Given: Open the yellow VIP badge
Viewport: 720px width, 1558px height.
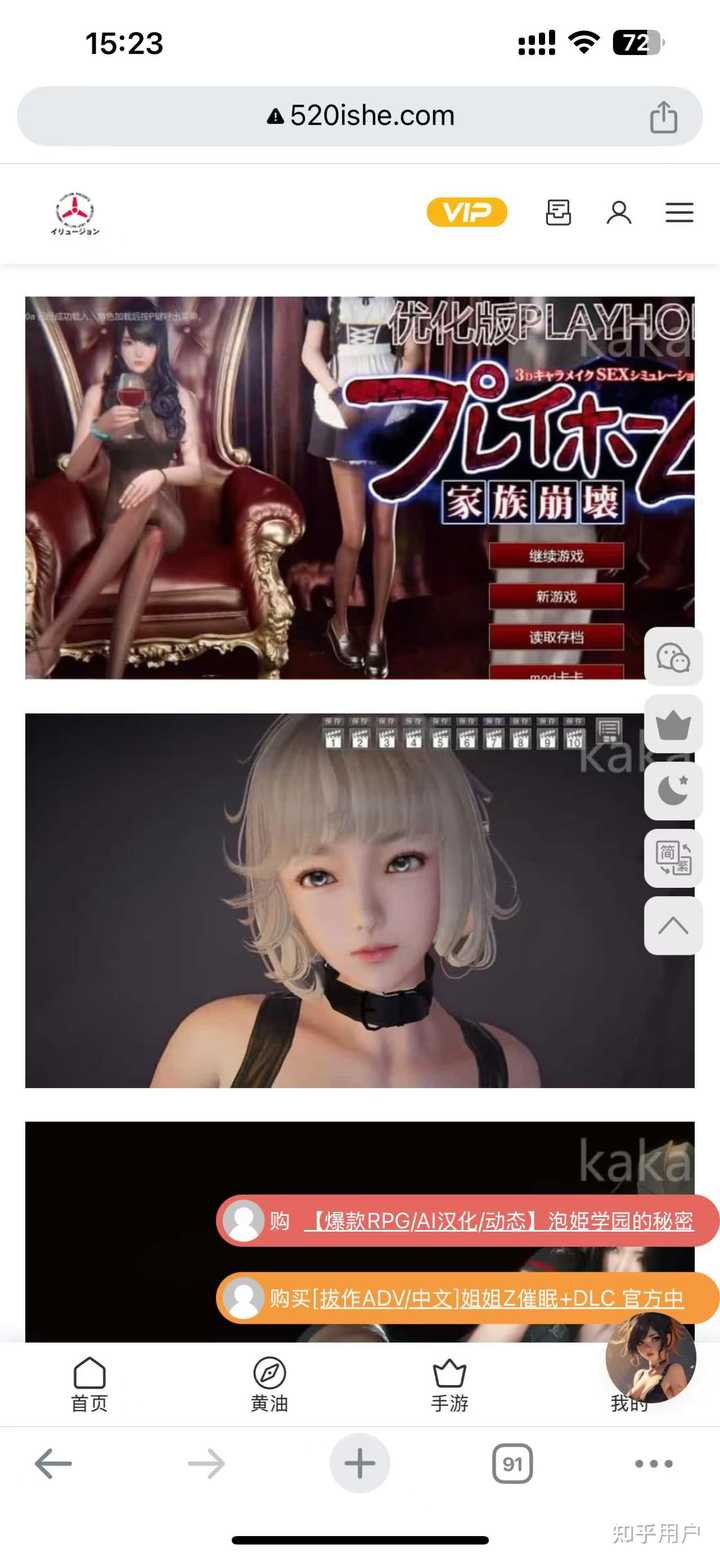Looking at the screenshot, I should [x=467, y=212].
